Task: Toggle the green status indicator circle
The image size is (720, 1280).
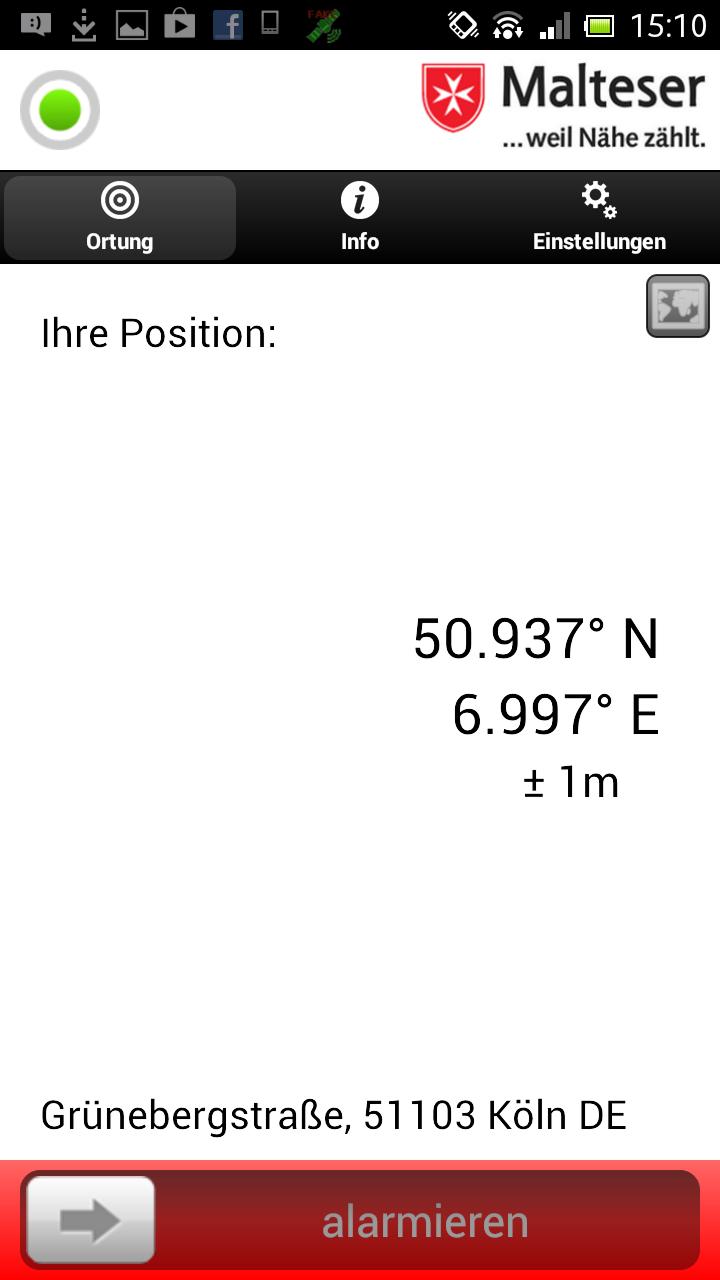Action: pos(59,109)
